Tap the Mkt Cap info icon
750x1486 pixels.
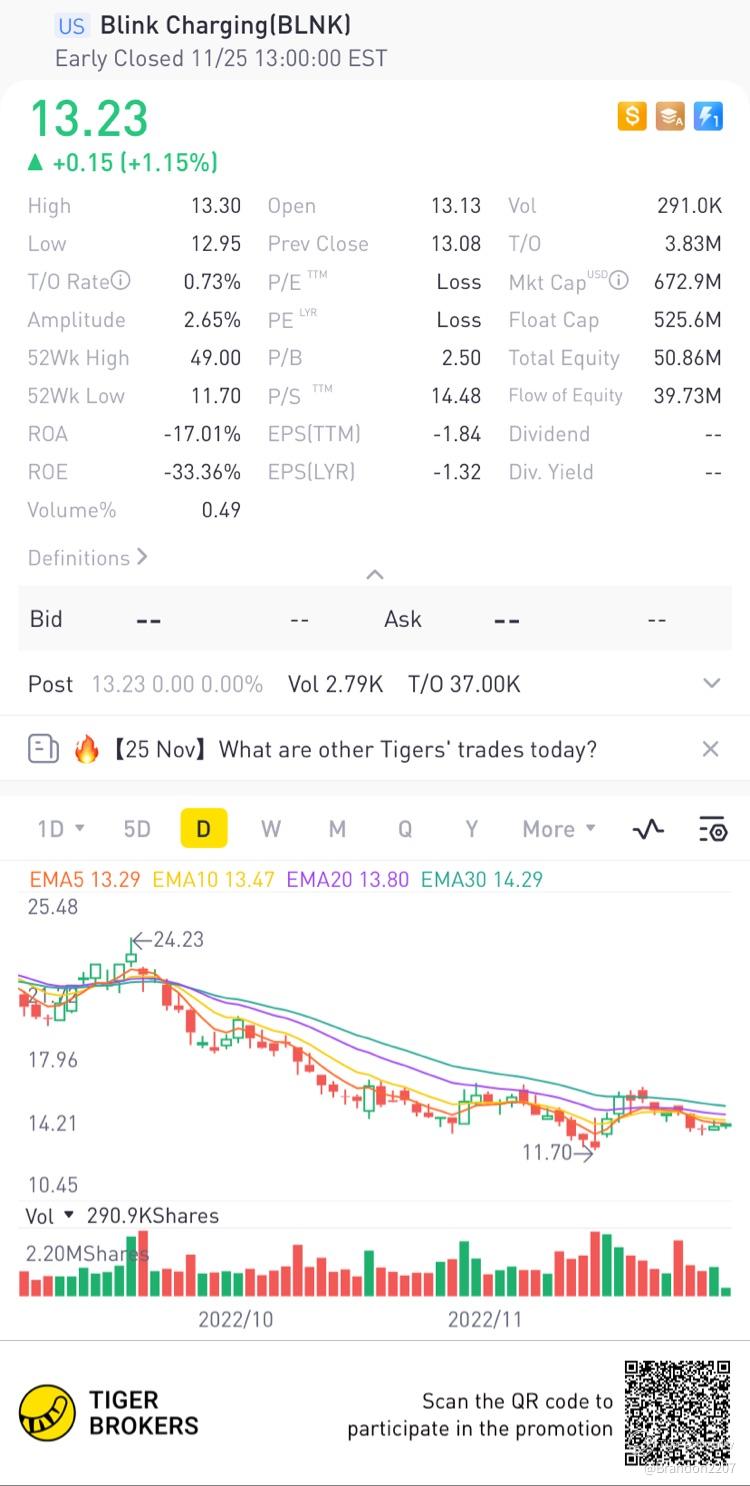coord(619,281)
